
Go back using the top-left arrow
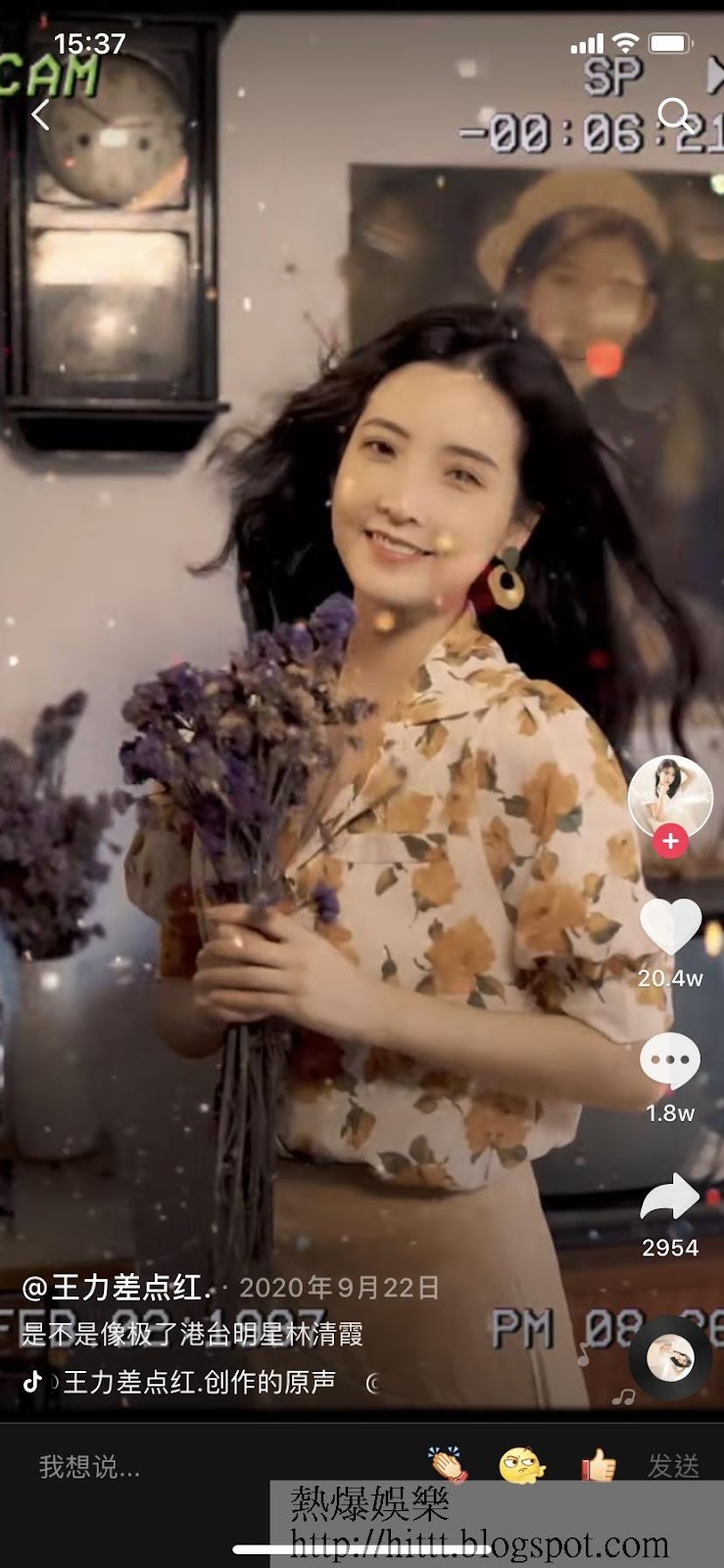click(39, 116)
